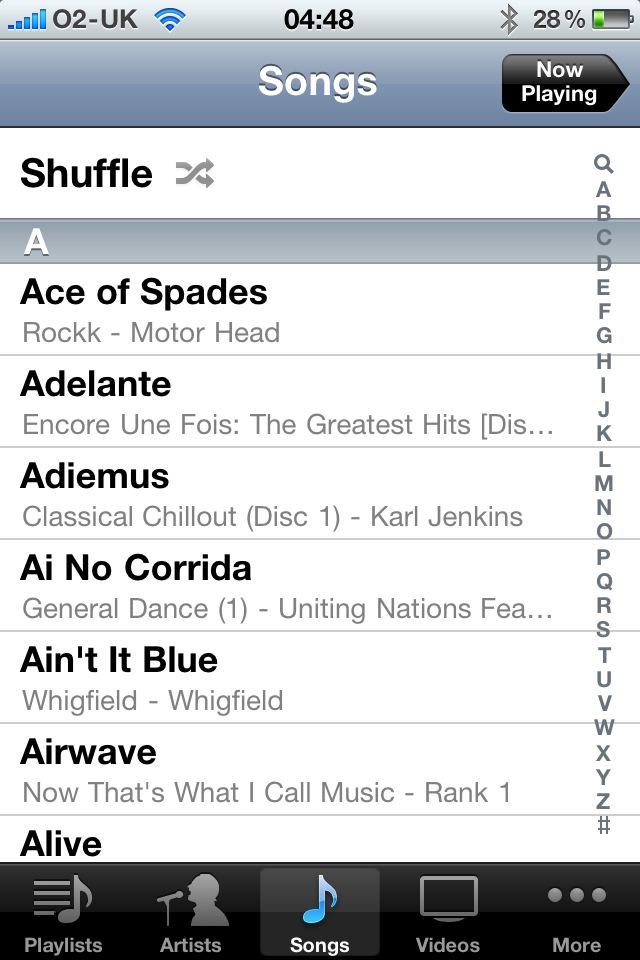The height and width of the screenshot is (960, 640).
Task: Switch to the Playlists tab
Action: tap(64, 912)
